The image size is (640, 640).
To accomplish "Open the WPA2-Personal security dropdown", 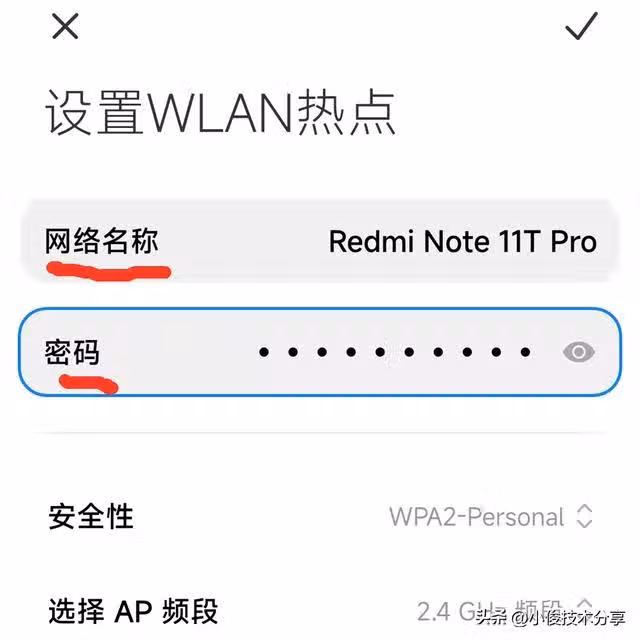I will (x=491, y=517).
